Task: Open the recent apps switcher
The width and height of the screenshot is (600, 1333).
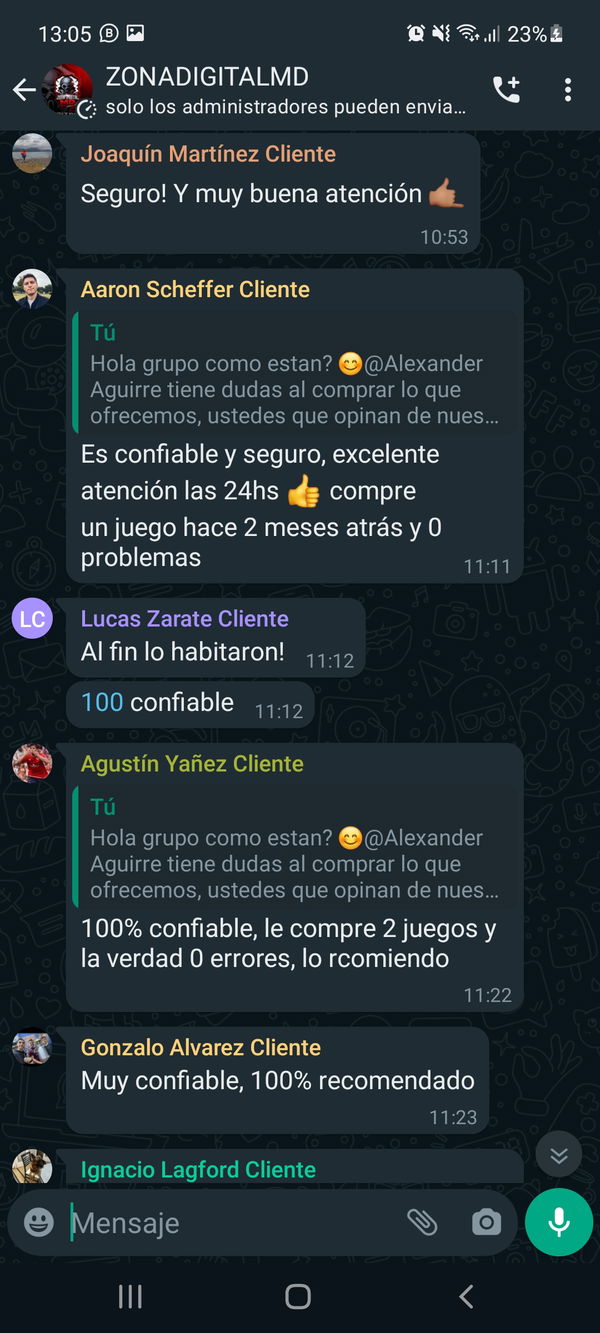Action: pos(130,1297)
